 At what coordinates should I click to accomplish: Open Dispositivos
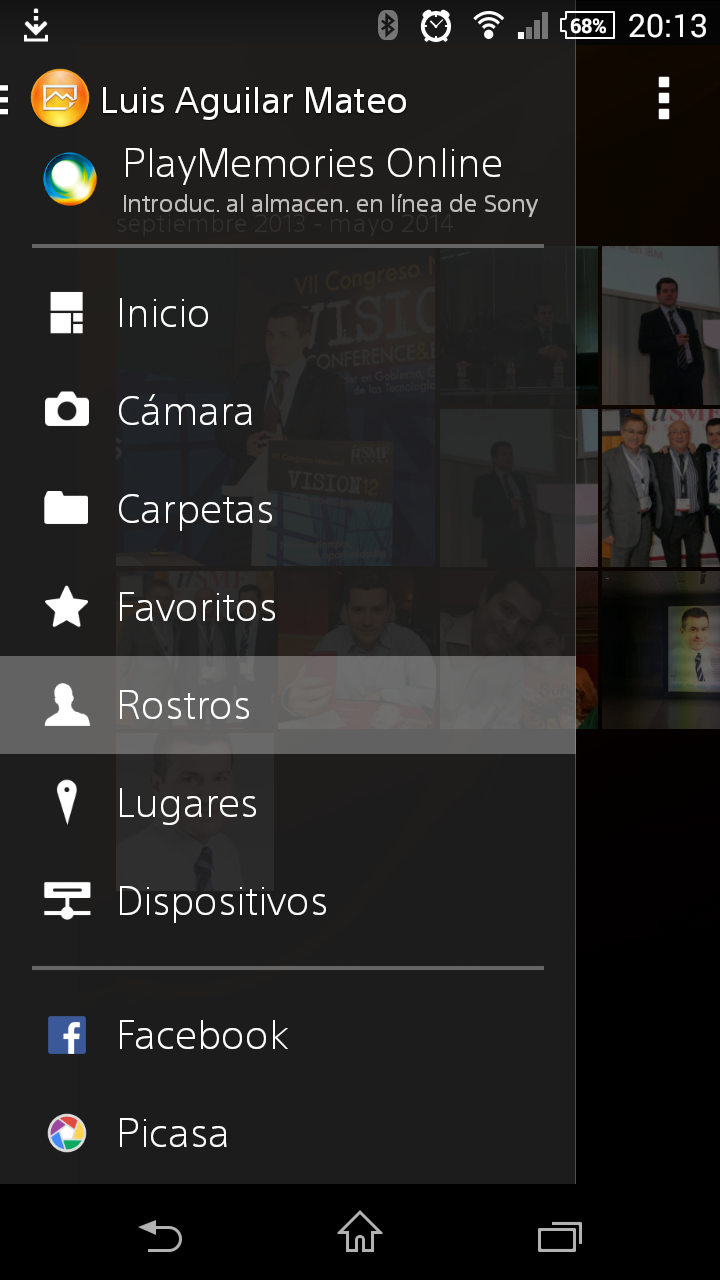[222, 902]
